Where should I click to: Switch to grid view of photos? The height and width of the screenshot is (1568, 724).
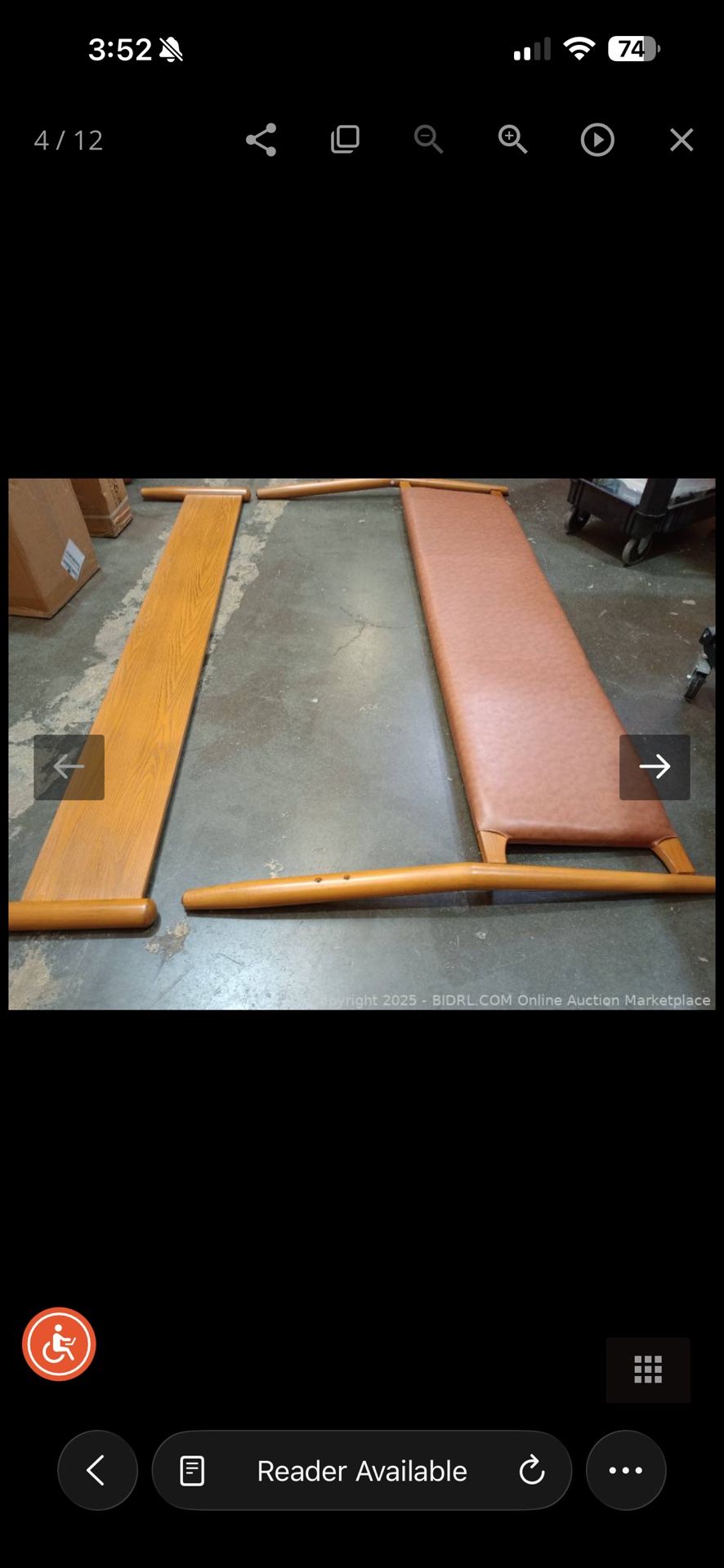647,1370
